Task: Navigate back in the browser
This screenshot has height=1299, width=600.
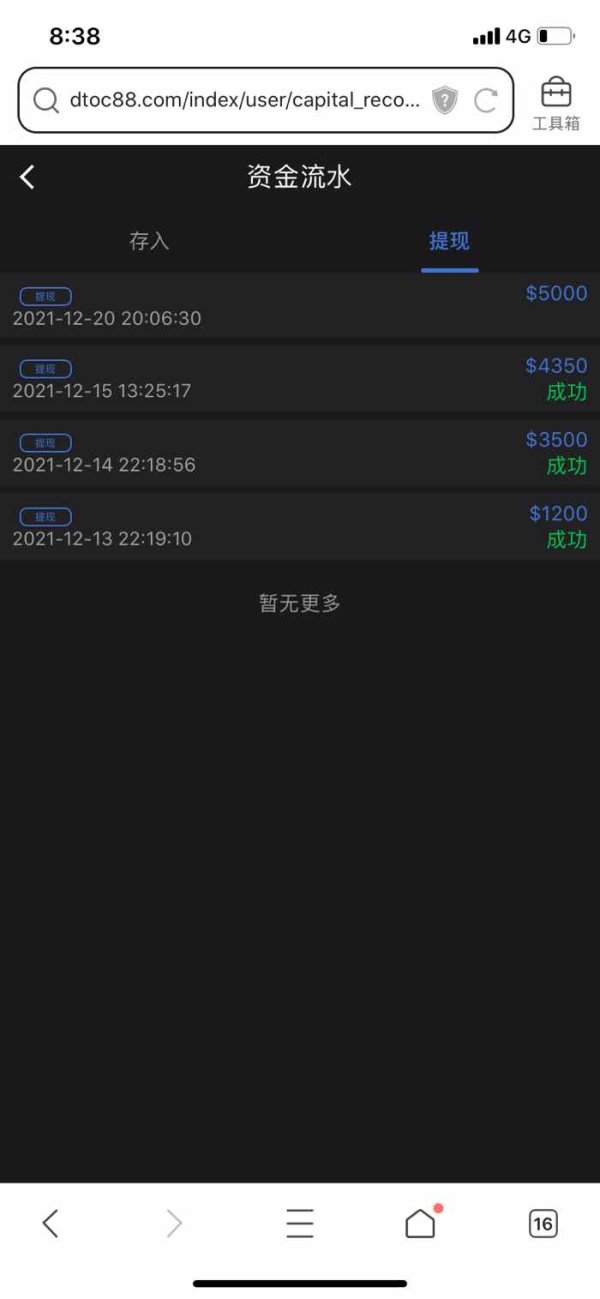Action: coord(51,1223)
